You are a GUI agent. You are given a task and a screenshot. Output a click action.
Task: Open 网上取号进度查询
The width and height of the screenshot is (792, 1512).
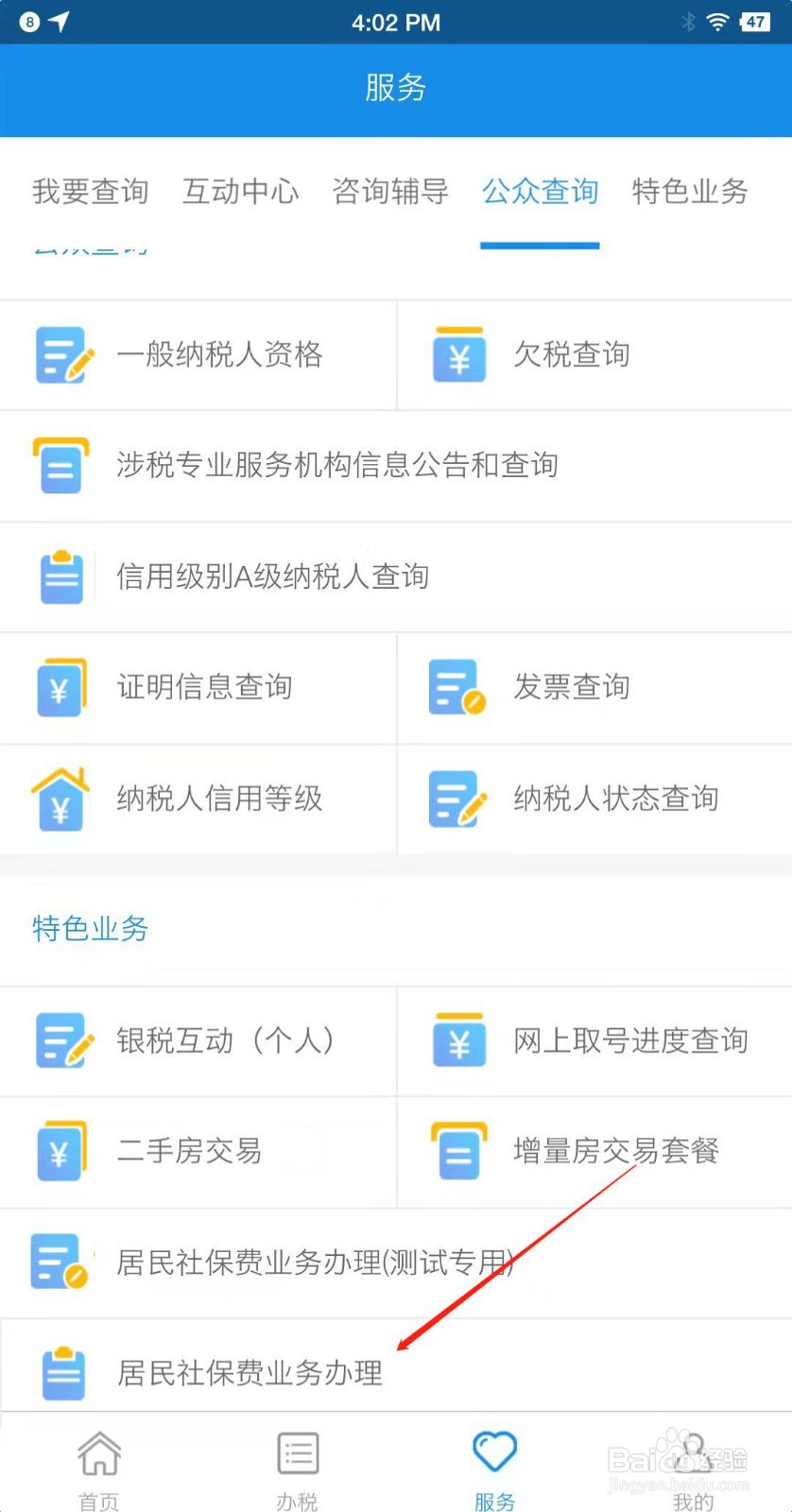point(594,1041)
